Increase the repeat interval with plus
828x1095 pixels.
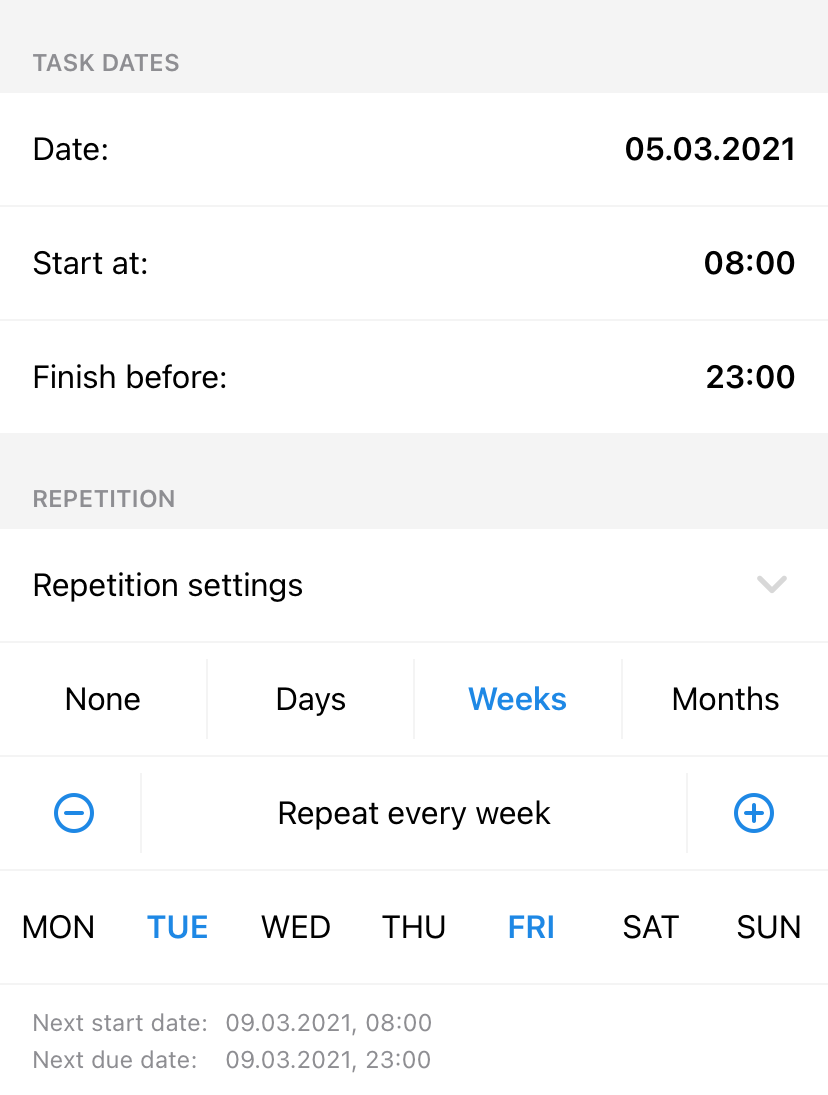point(754,813)
